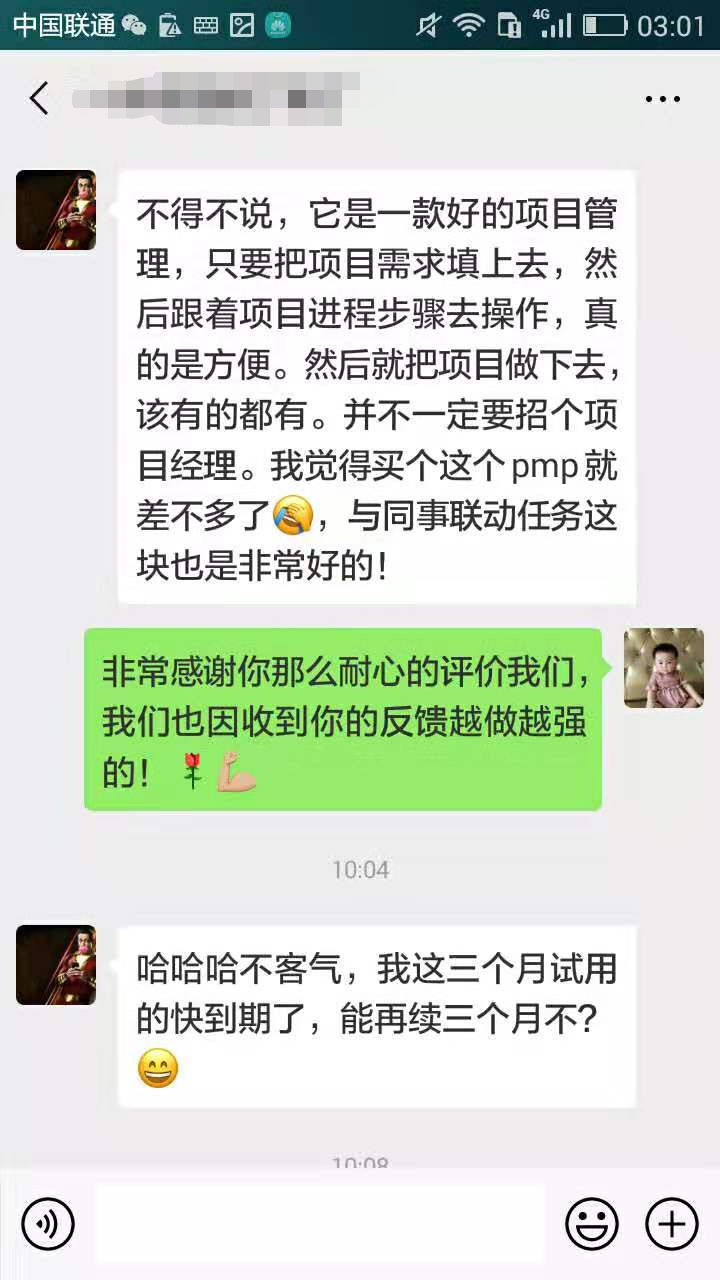Switch to voice message input
This screenshot has height=1280, width=720.
click(x=48, y=1223)
